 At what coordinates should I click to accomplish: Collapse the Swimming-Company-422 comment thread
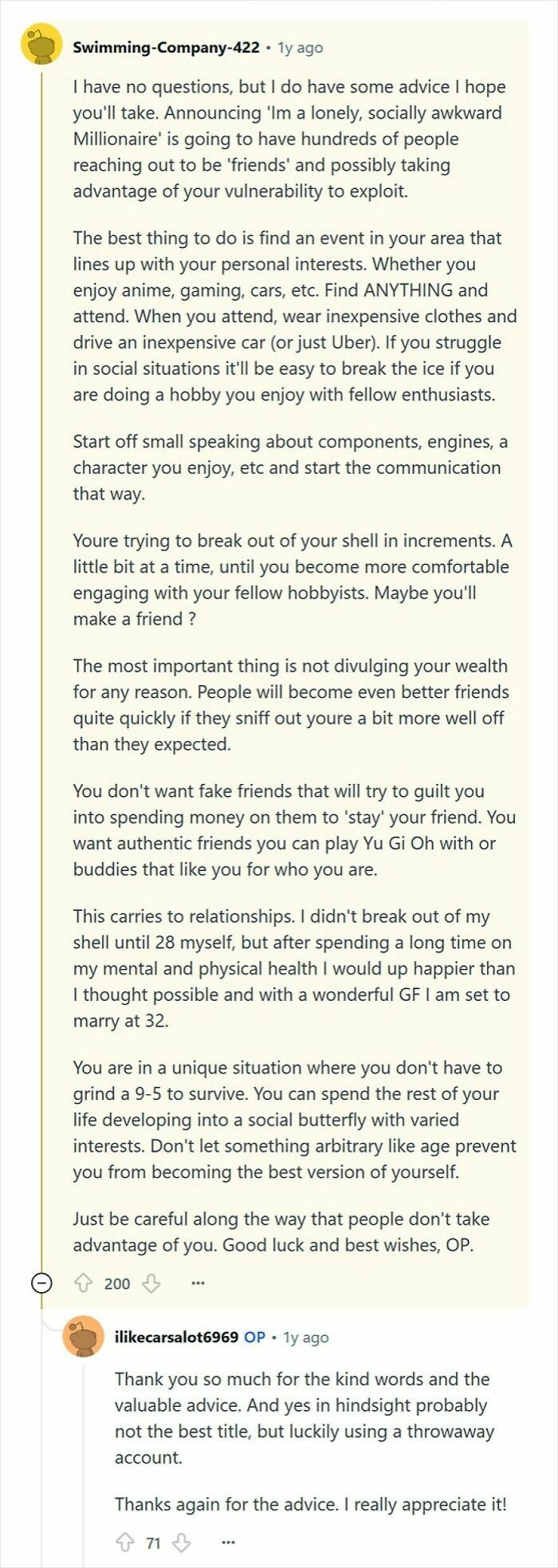[41, 1283]
